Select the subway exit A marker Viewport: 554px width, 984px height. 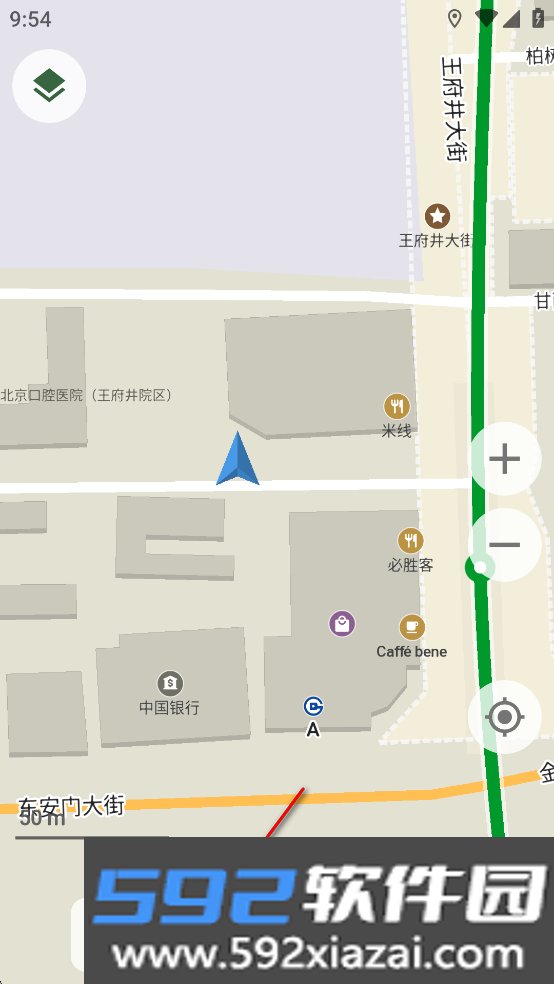pos(313,707)
